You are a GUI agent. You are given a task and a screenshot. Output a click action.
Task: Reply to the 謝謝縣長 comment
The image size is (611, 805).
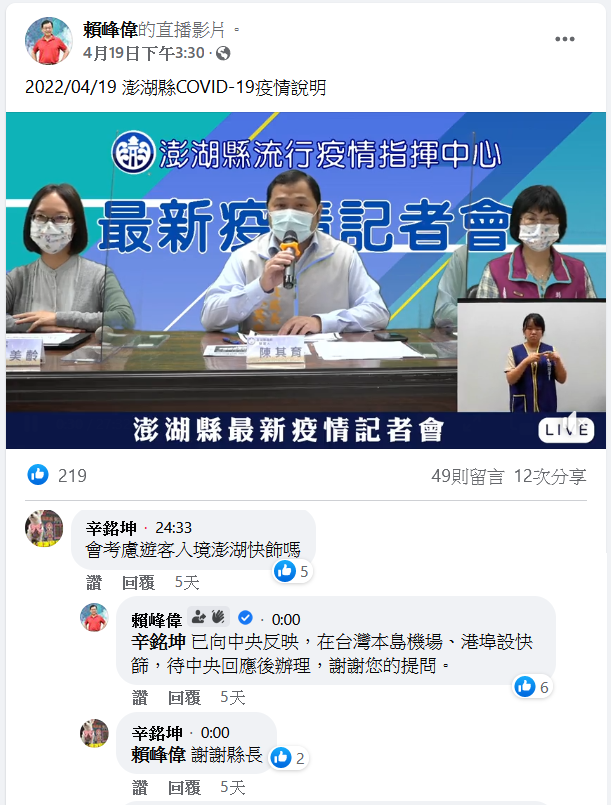coord(184,787)
